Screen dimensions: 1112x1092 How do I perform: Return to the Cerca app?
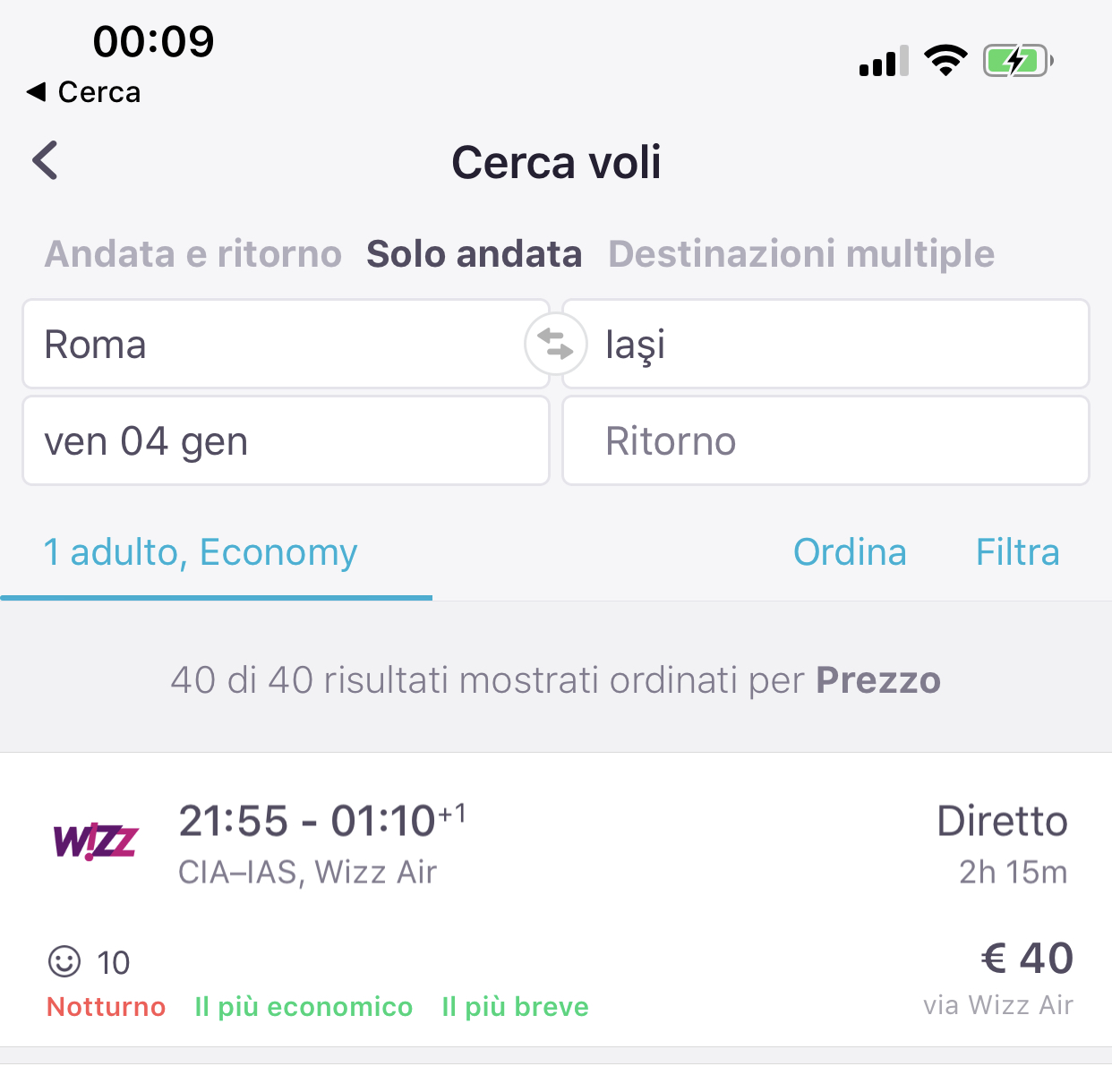[84, 92]
